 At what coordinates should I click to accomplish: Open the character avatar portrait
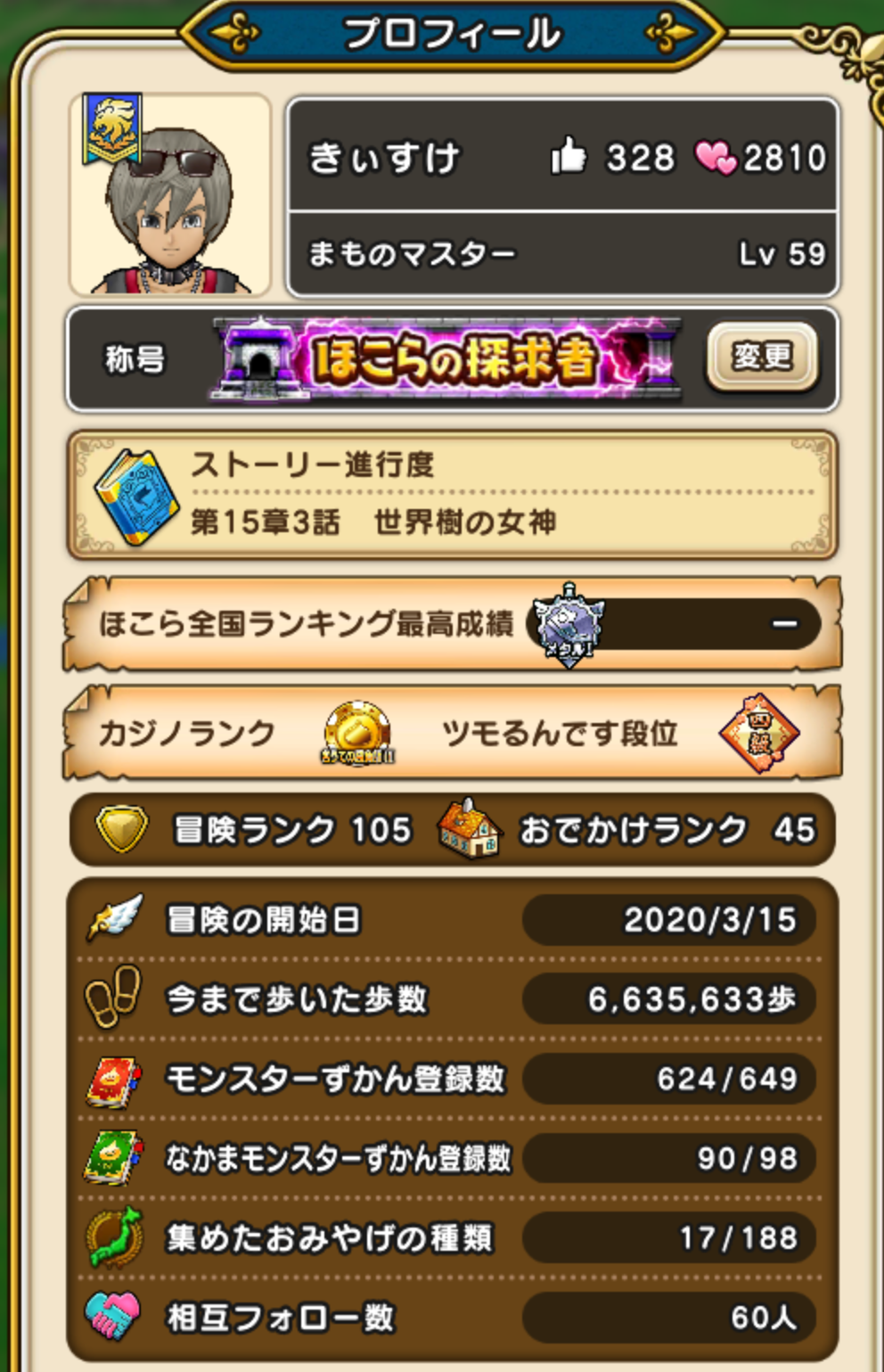(x=170, y=195)
